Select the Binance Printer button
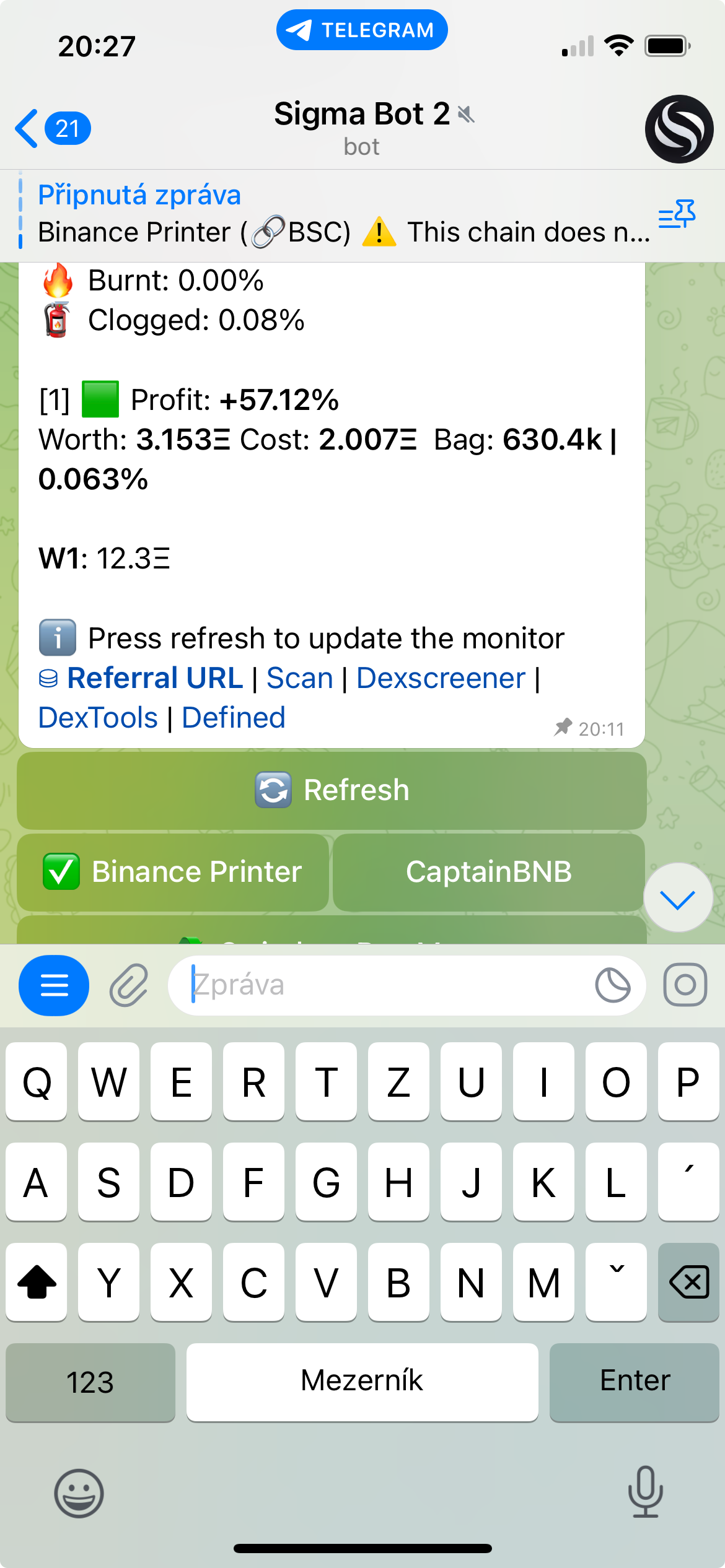Screen dimensions: 725x1568 tap(173, 872)
